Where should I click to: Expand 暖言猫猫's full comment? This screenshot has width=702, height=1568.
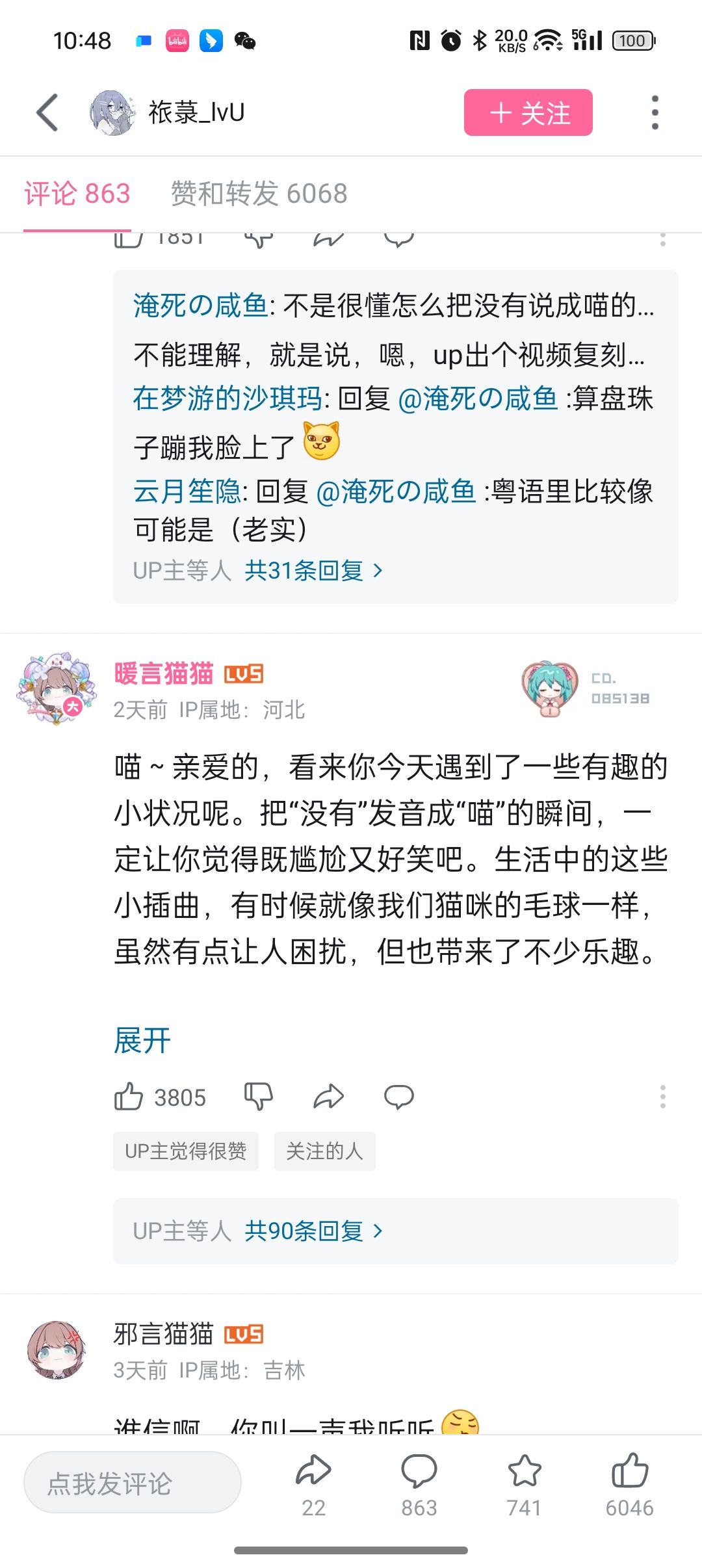142,1040
